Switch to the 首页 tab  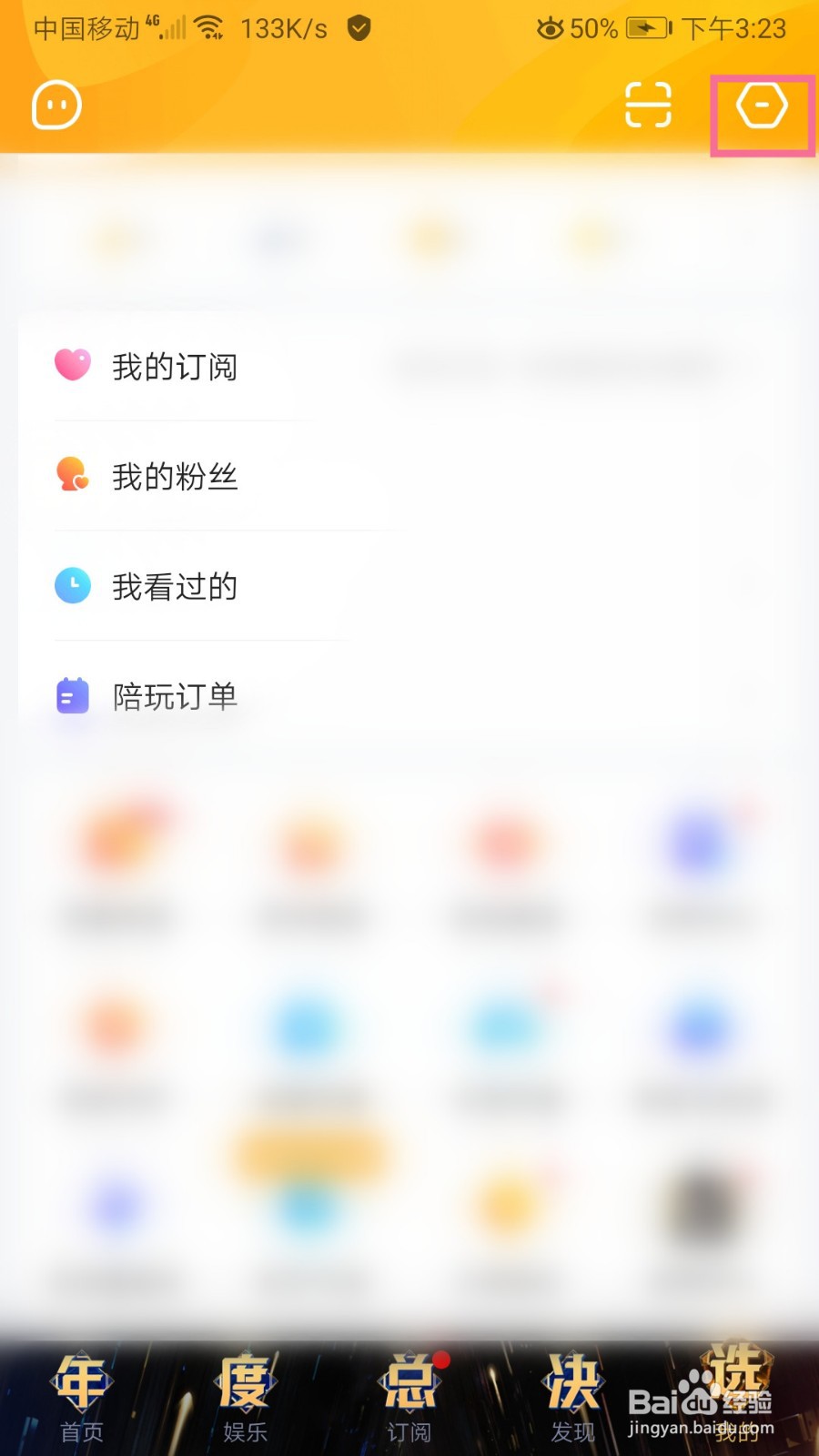[x=82, y=1397]
